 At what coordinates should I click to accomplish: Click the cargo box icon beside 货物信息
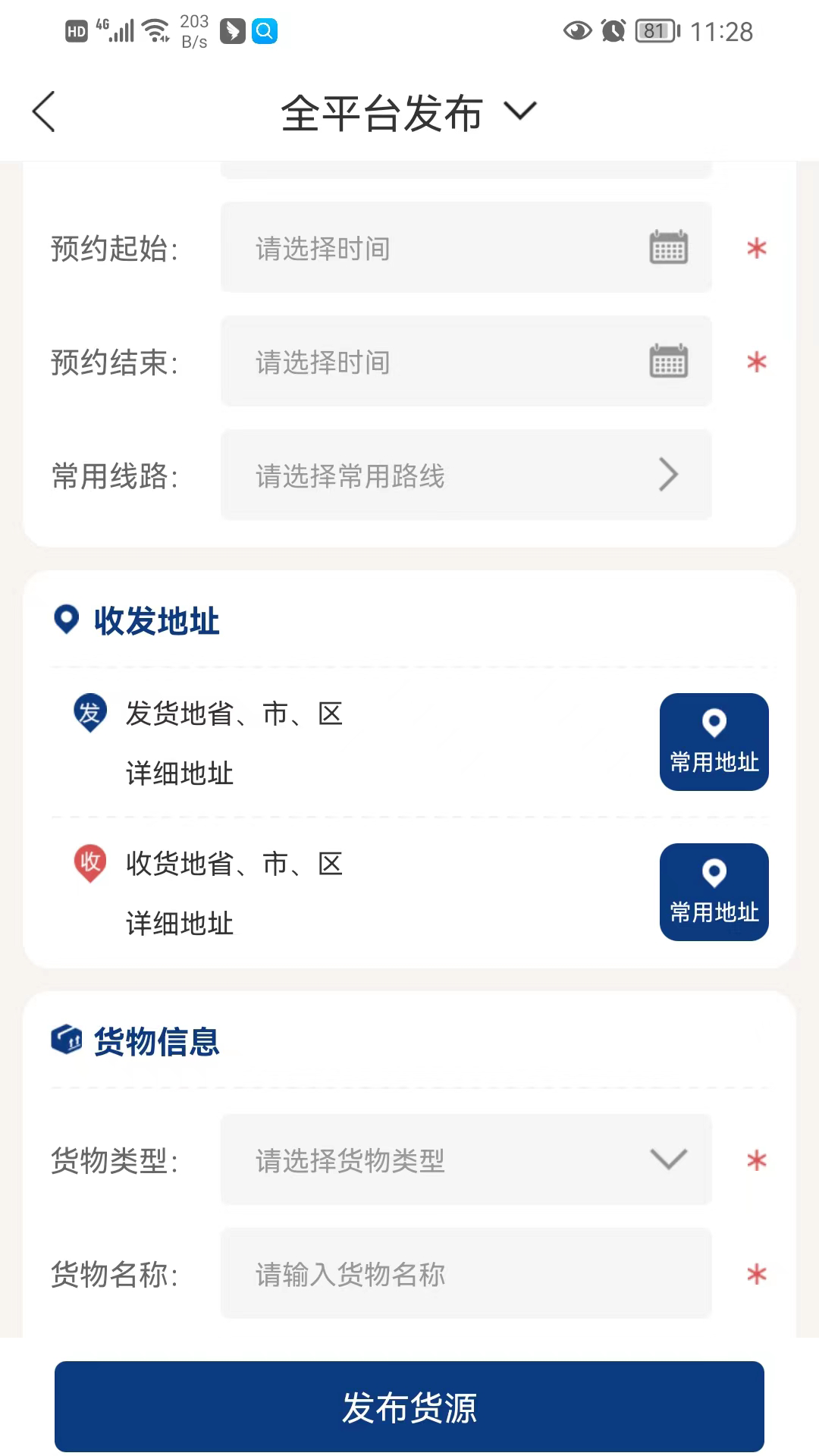click(67, 1040)
